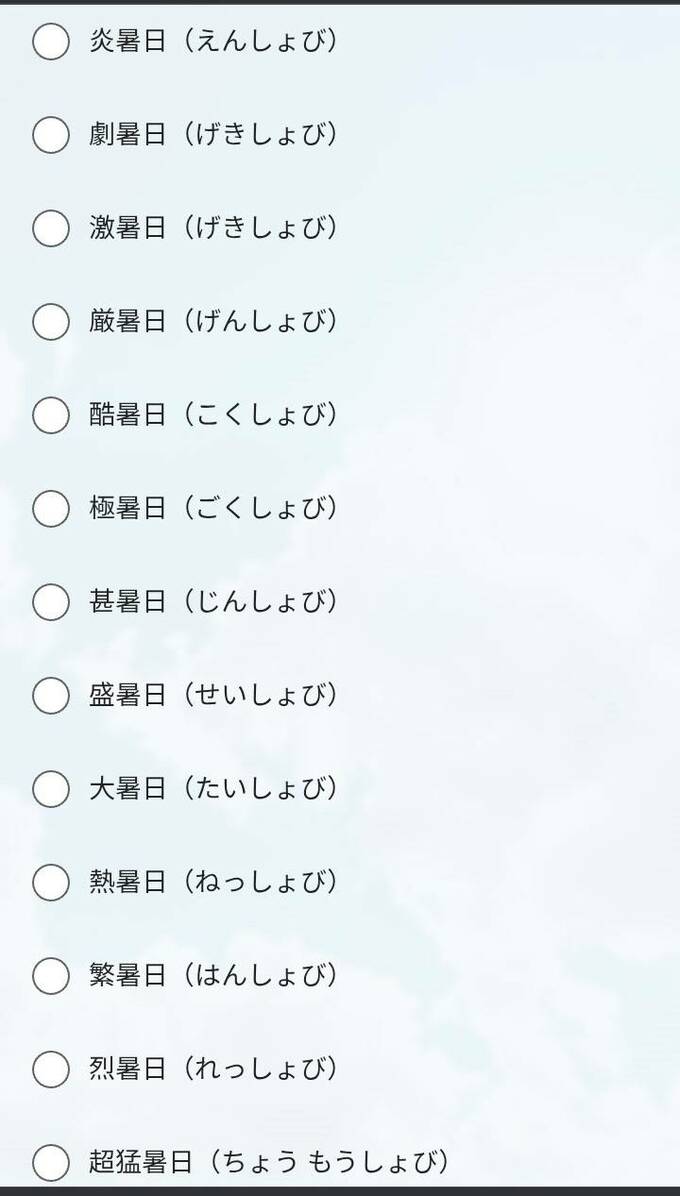Vote for 烈暑日（れっしょび）
This screenshot has width=680, height=1196.
tap(51, 1069)
